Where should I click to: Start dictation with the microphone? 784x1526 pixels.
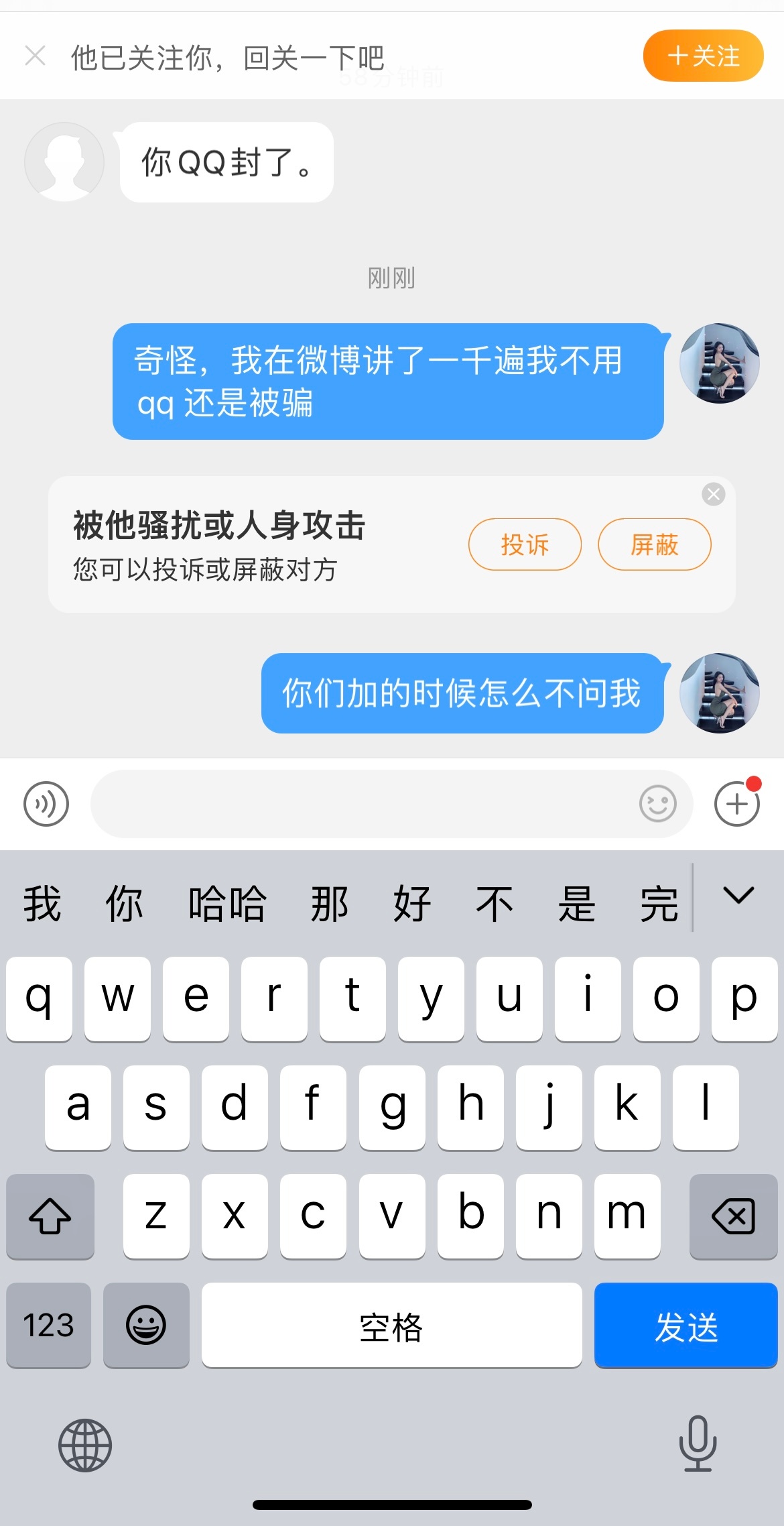point(698,1444)
